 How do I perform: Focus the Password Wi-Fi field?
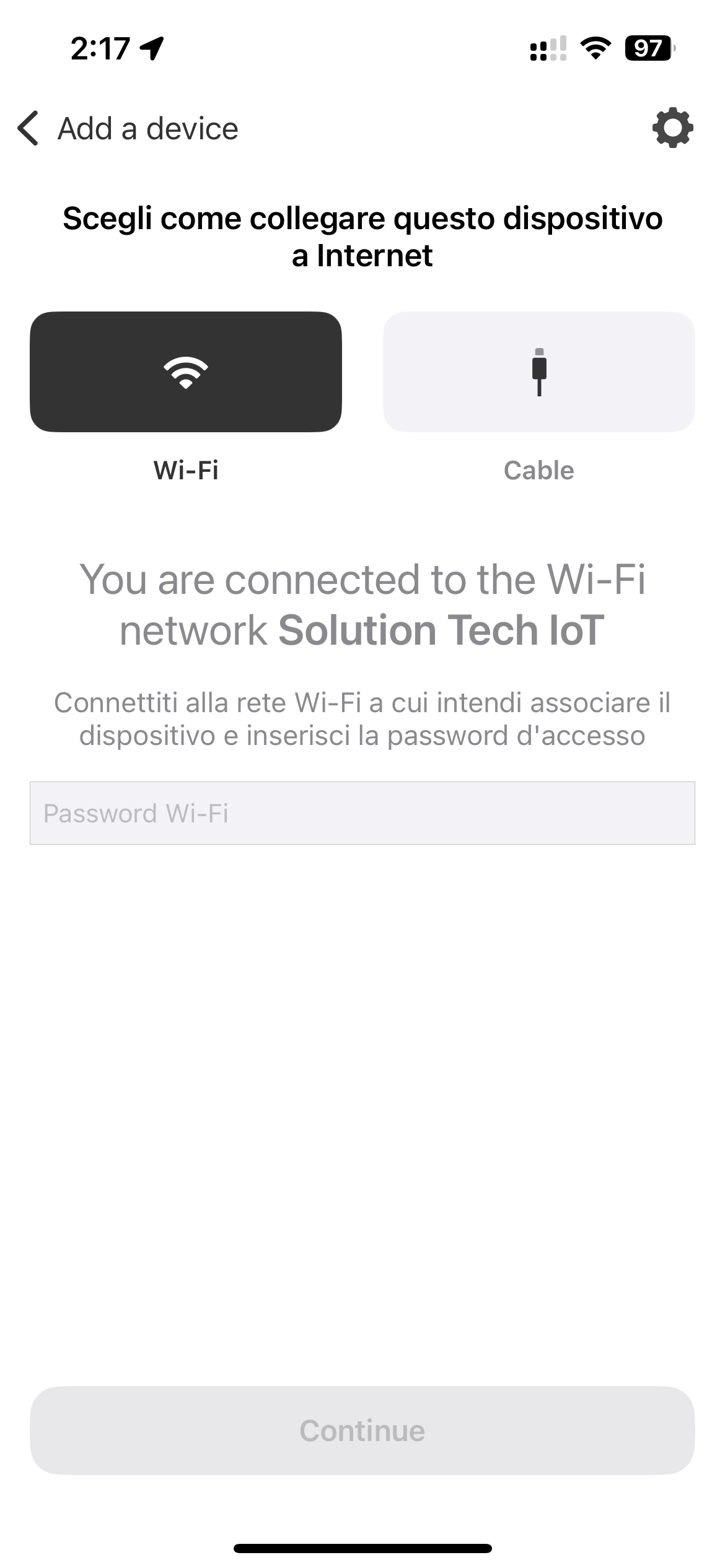pyautogui.click(x=362, y=813)
